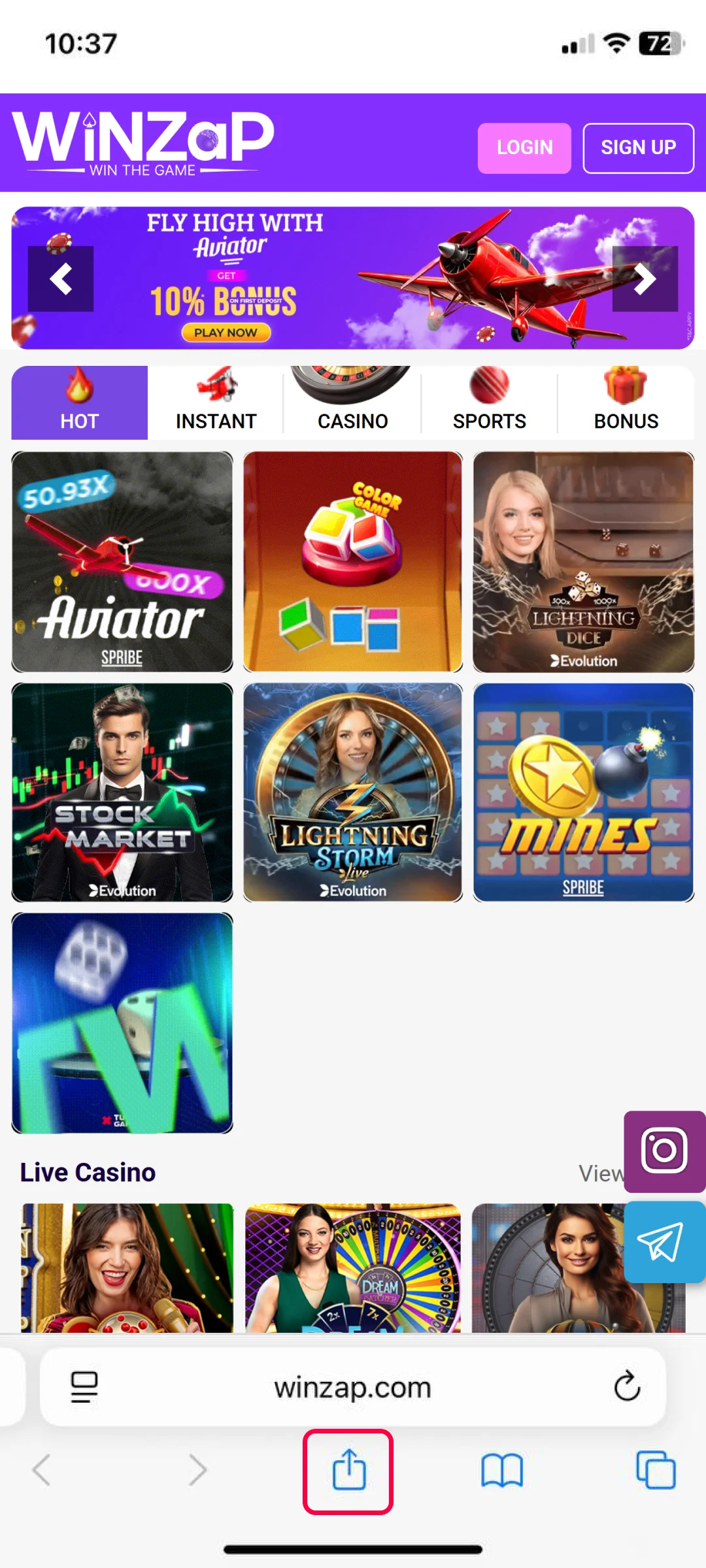Open View for Live Casino section

click(x=603, y=1172)
